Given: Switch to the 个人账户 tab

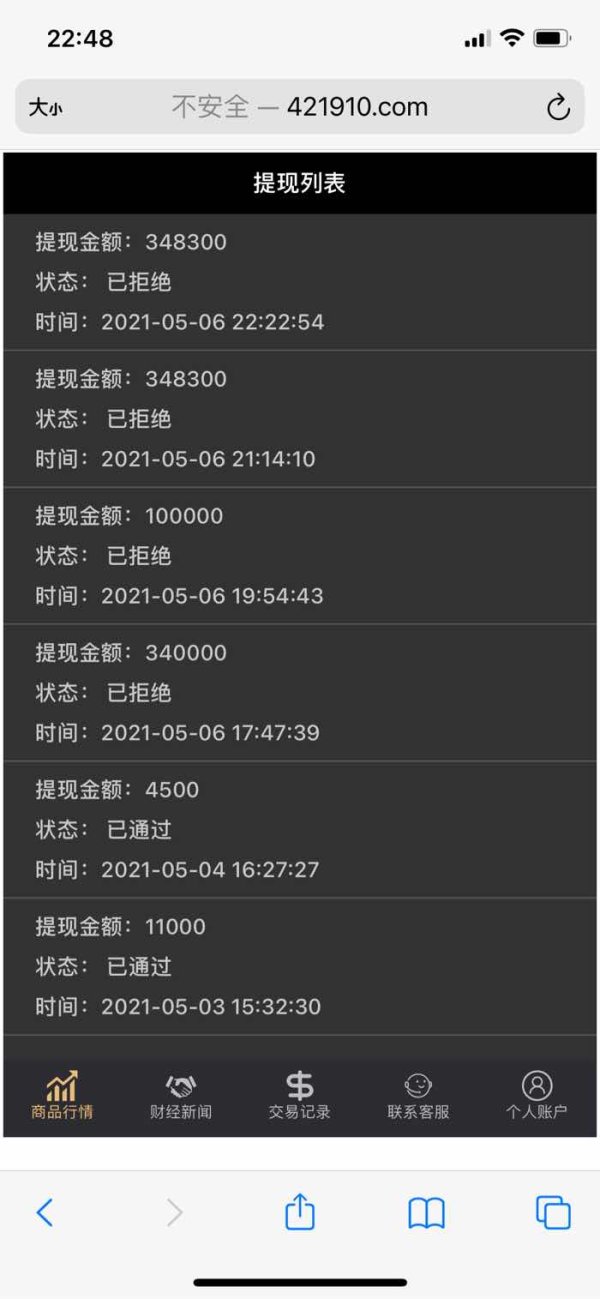Looking at the screenshot, I should (x=537, y=1096).
